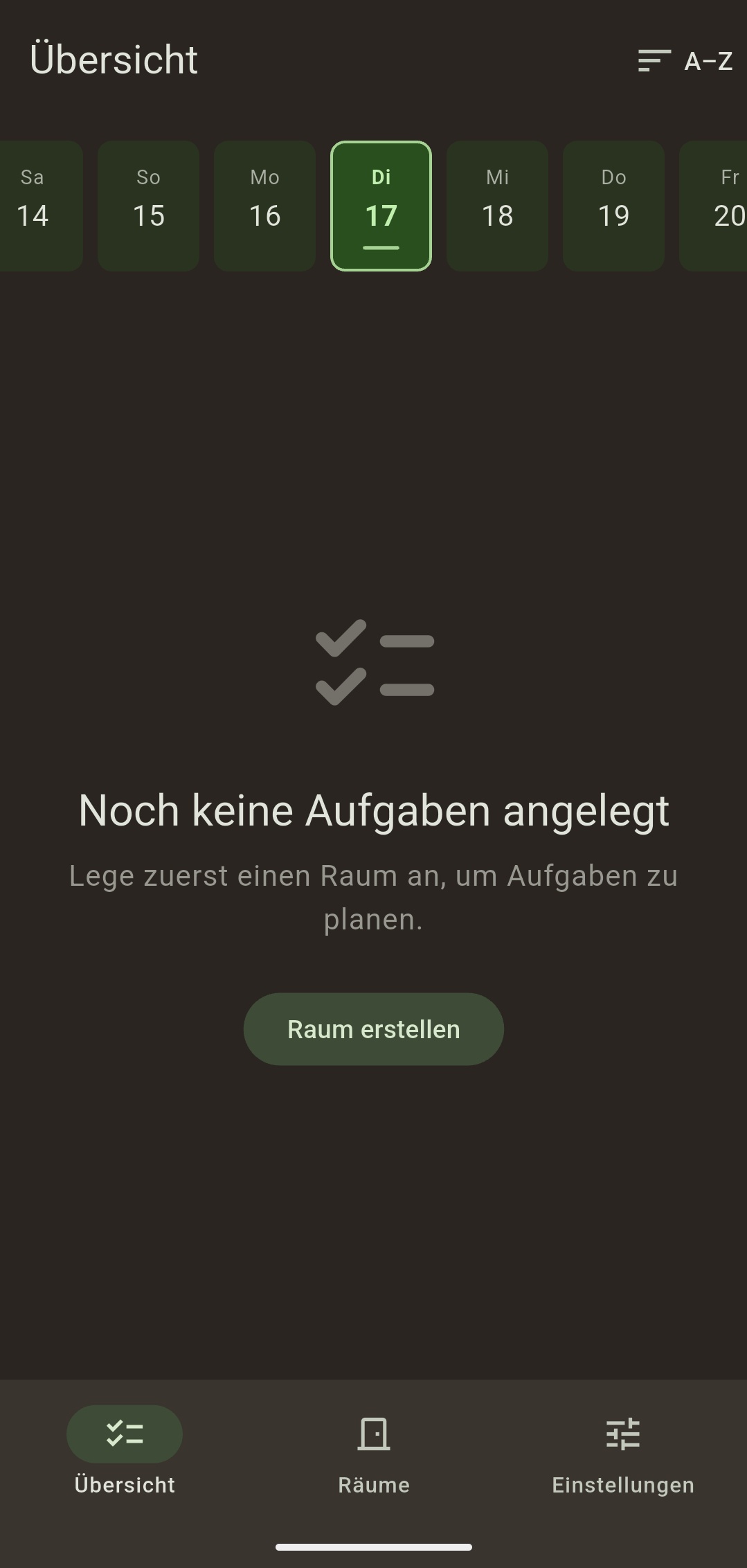Screen dimensions: 747x1568
Task: Jump to Wednesday the 18th
Action: [x=497, y=206]
